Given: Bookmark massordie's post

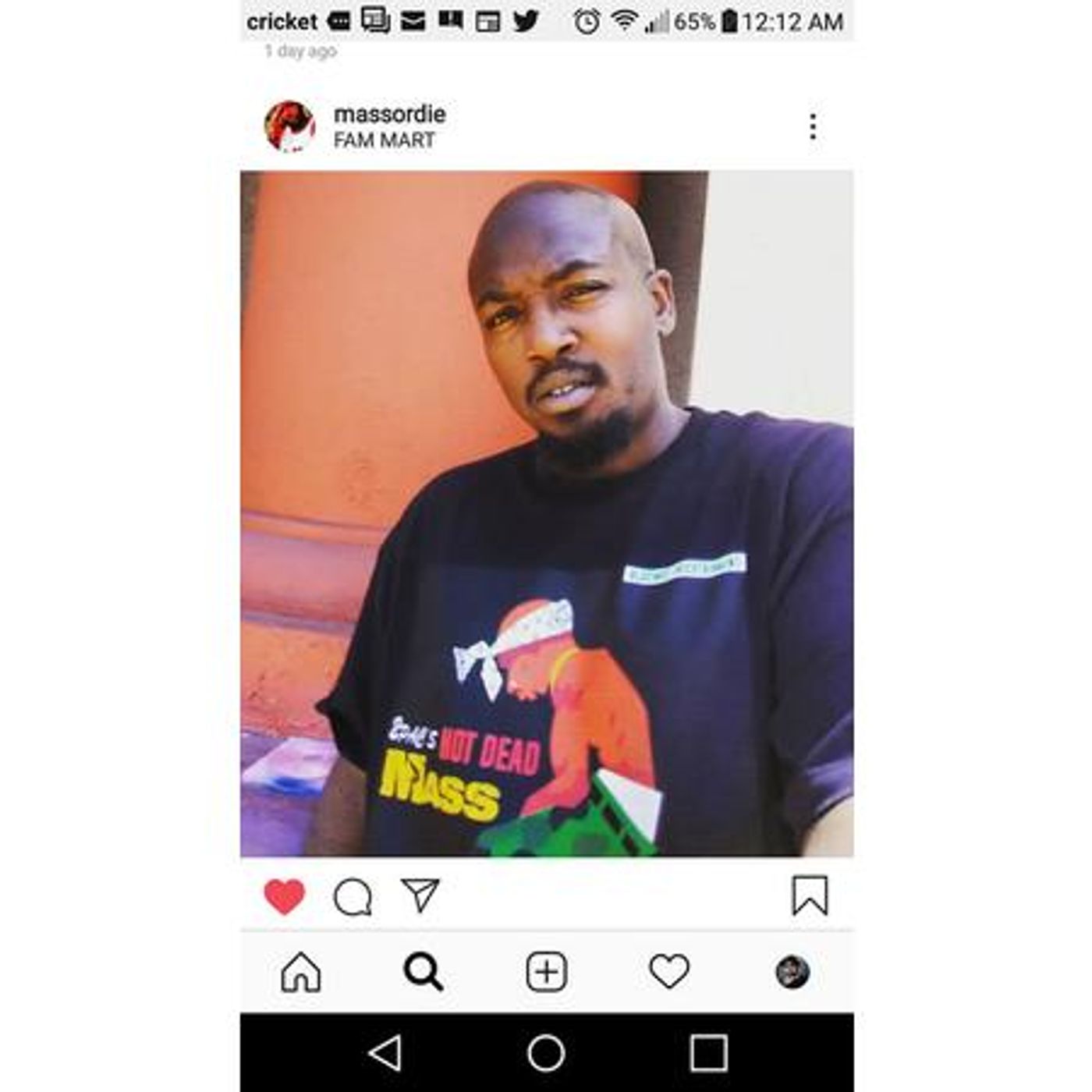Looking at the screenshot, I should (x=810, y=895).
